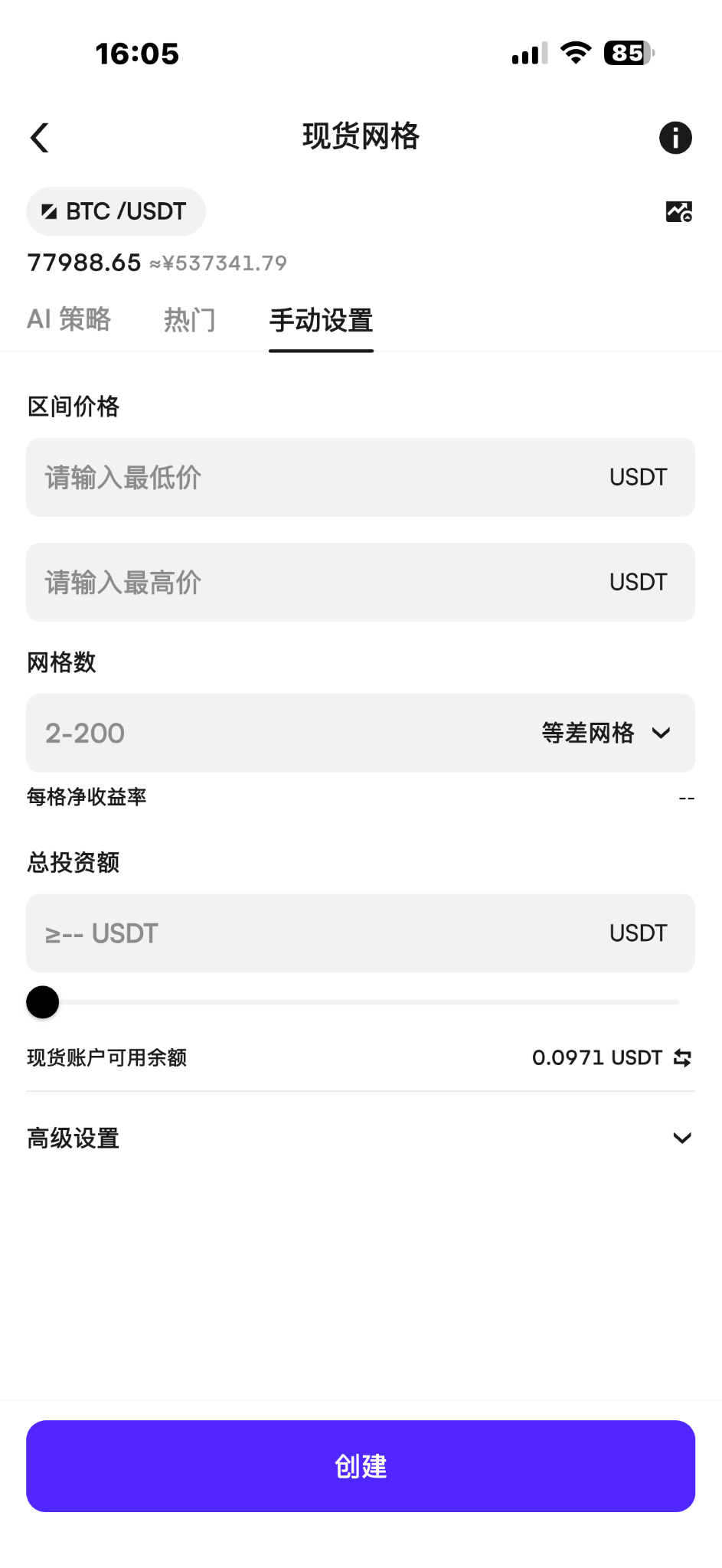This screenshot has width=722, height=1568.
Task: Tap the transfer icon next to 0.0971 USDT
Action: pyautogui.click(x=682, y=1058)
